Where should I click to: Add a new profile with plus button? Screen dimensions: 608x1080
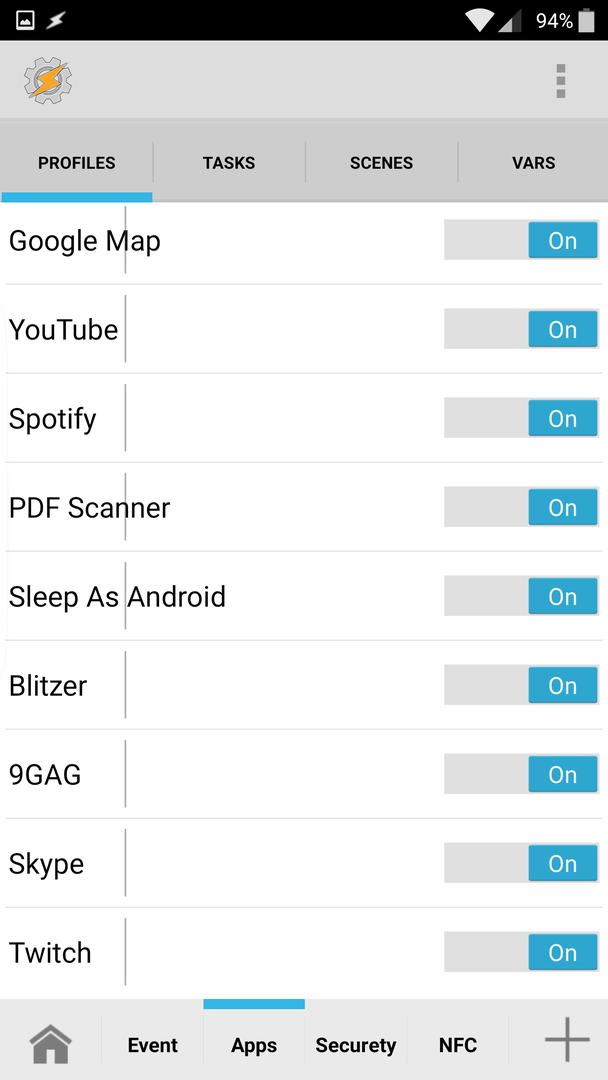(567, 1039)
